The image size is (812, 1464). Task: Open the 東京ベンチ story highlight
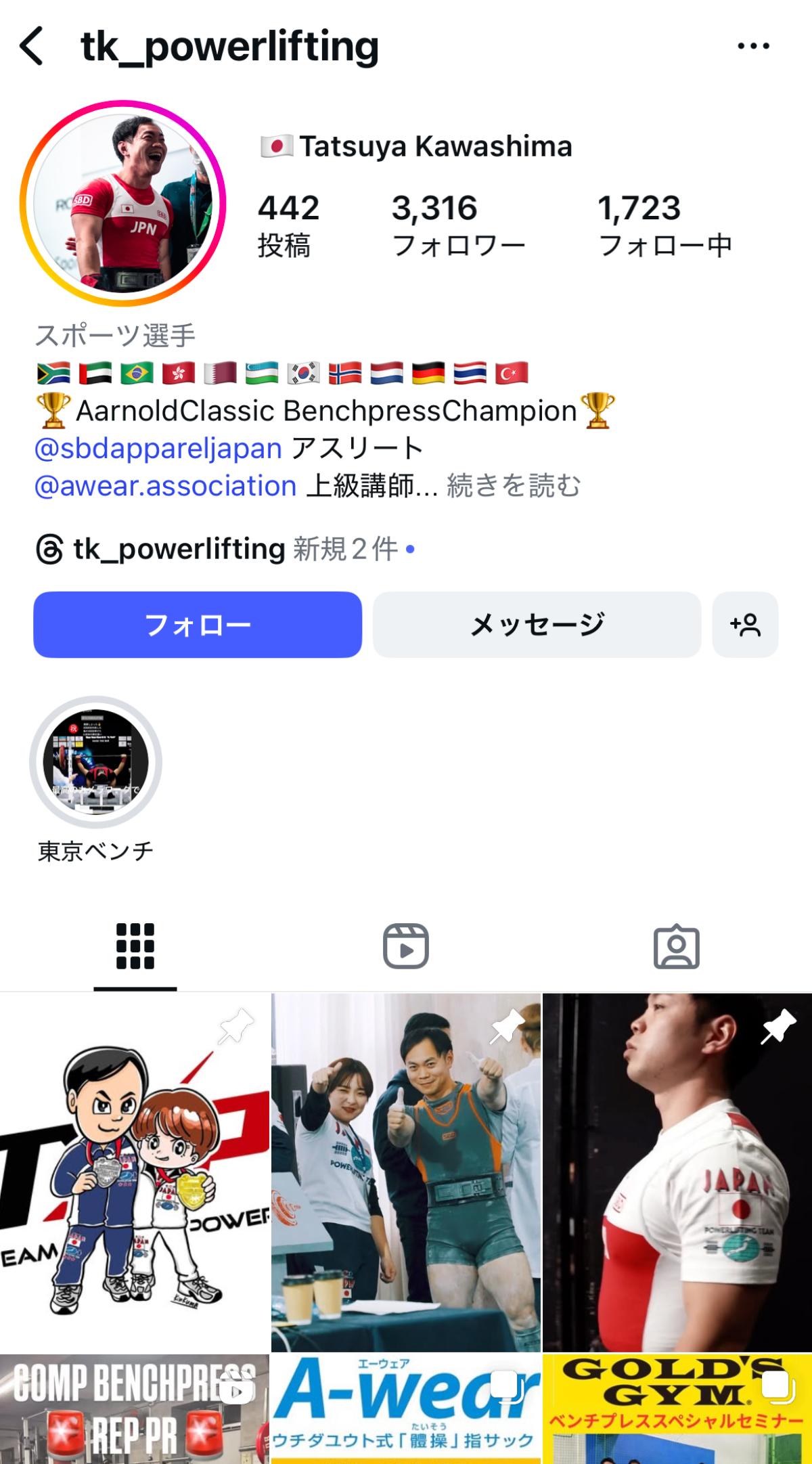click(95, 762)
